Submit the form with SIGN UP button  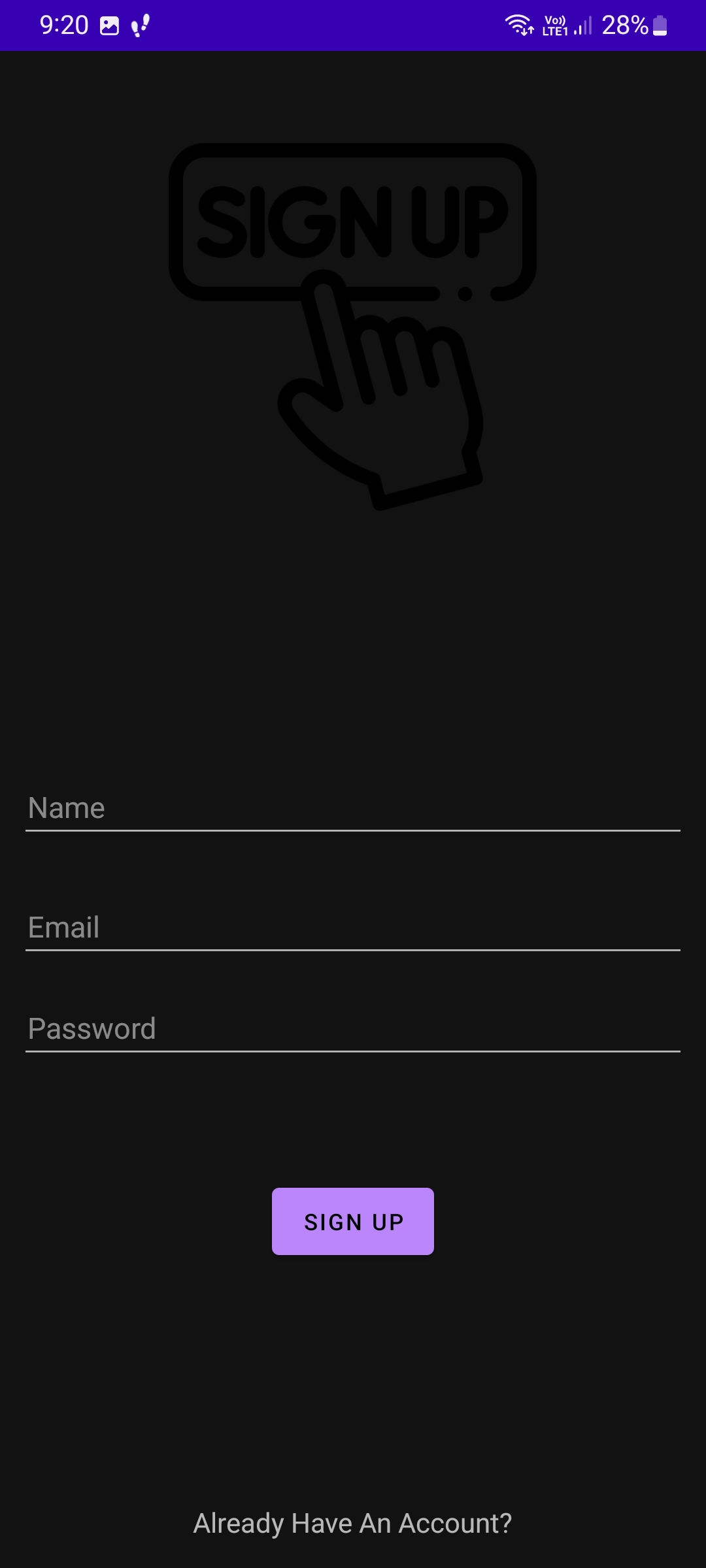point(353,1221)
